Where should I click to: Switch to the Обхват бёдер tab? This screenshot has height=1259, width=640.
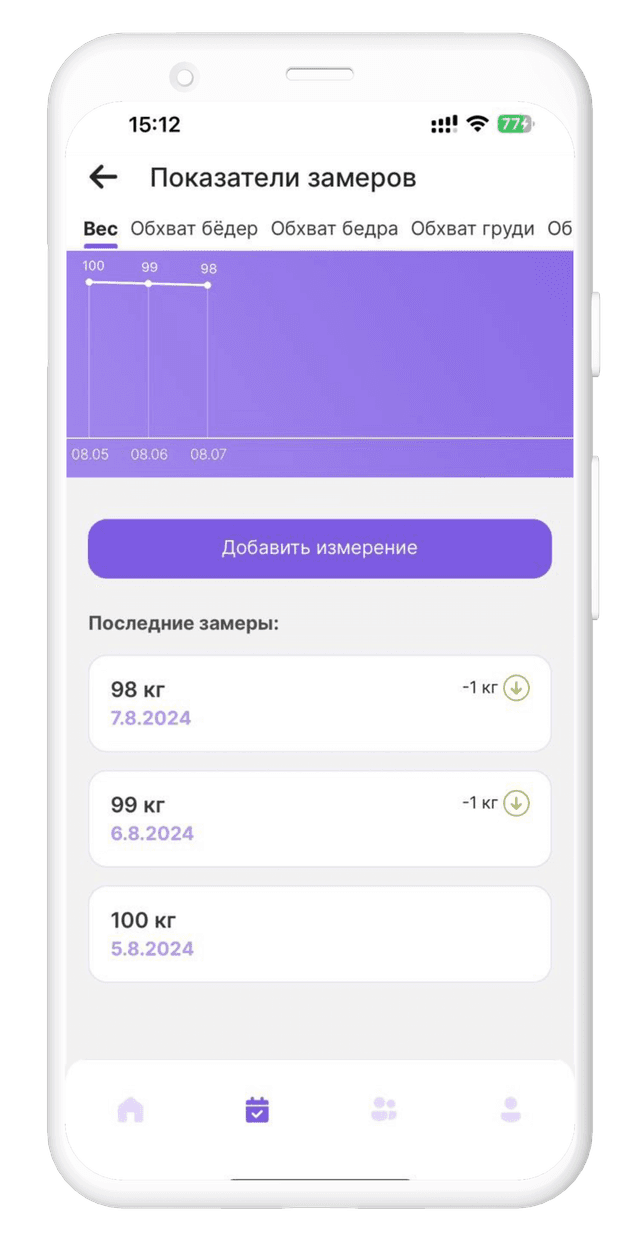(194, 229)
